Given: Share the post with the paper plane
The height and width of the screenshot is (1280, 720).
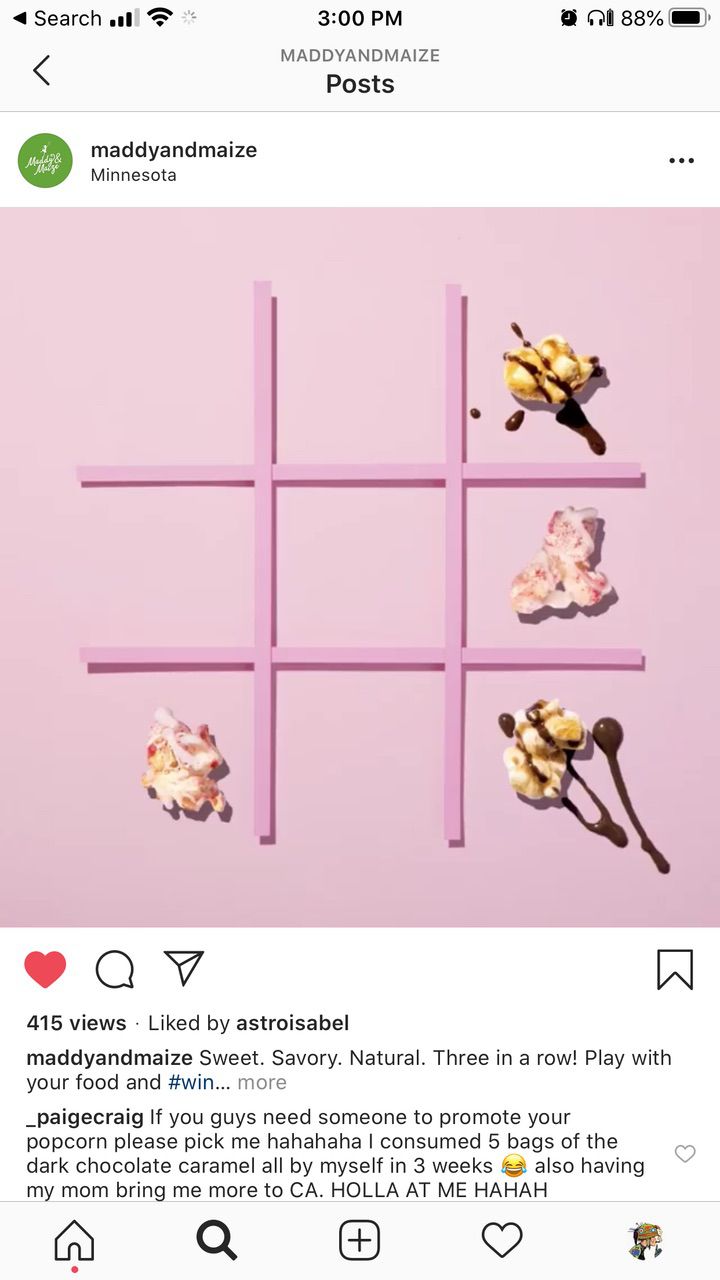Looking at the screenshot, I should pyautogui.click(x=184, y=968).
